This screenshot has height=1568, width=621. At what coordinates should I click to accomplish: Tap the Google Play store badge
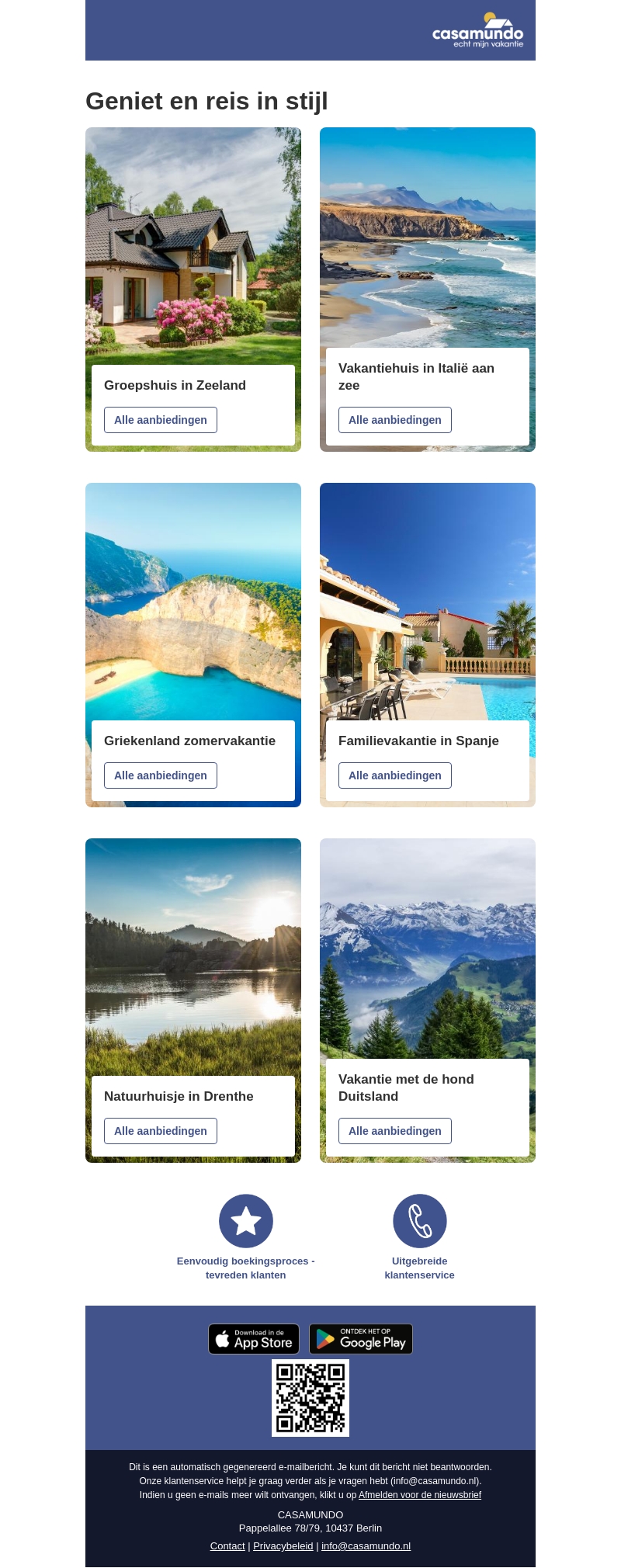click(361, 1339)
